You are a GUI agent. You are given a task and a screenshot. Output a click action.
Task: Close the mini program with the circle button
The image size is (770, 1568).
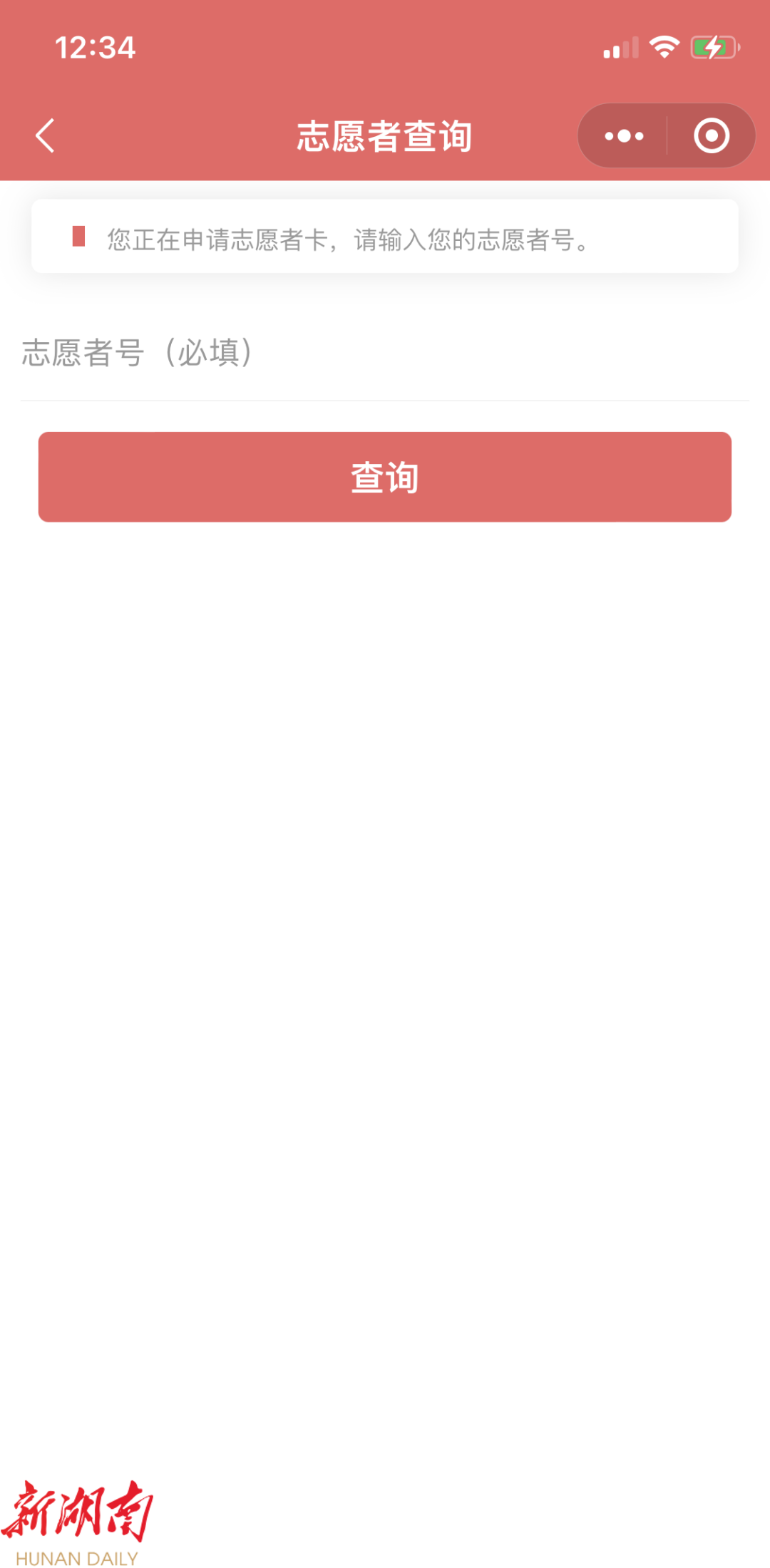point(711,135)
